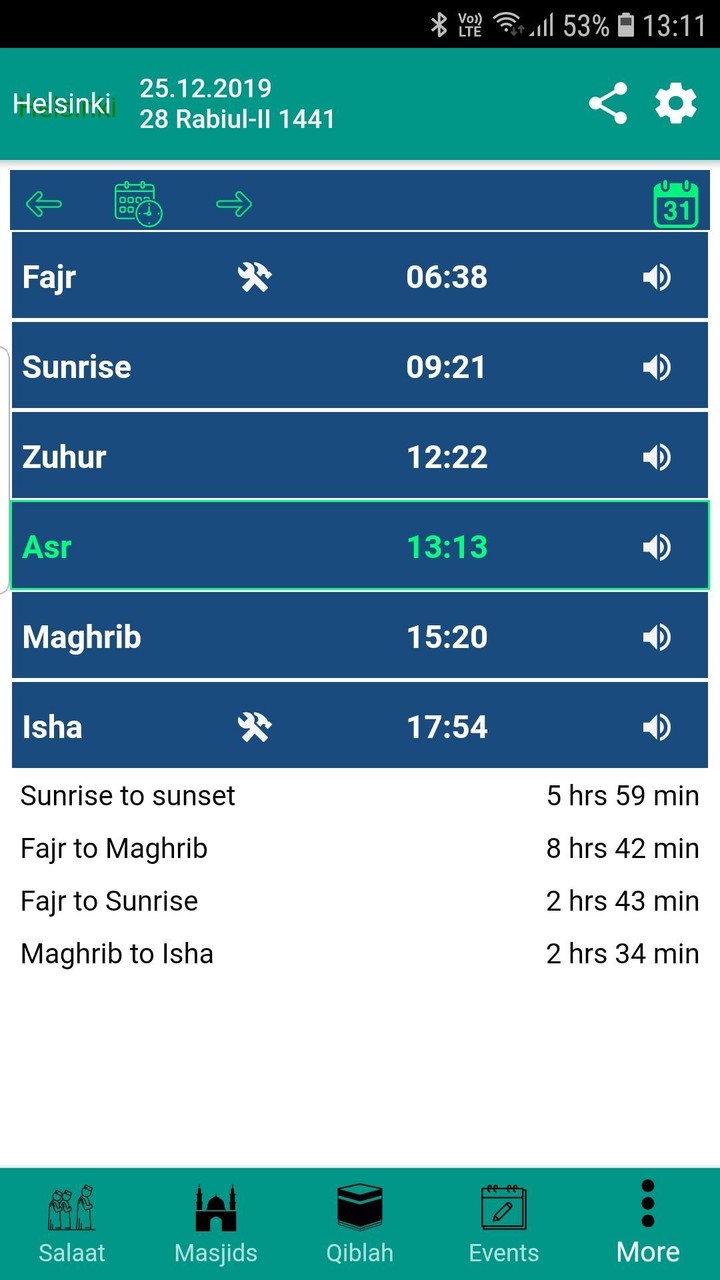Toggle the Isha sound alert
Screen dimensions: 720x1280
657,727
